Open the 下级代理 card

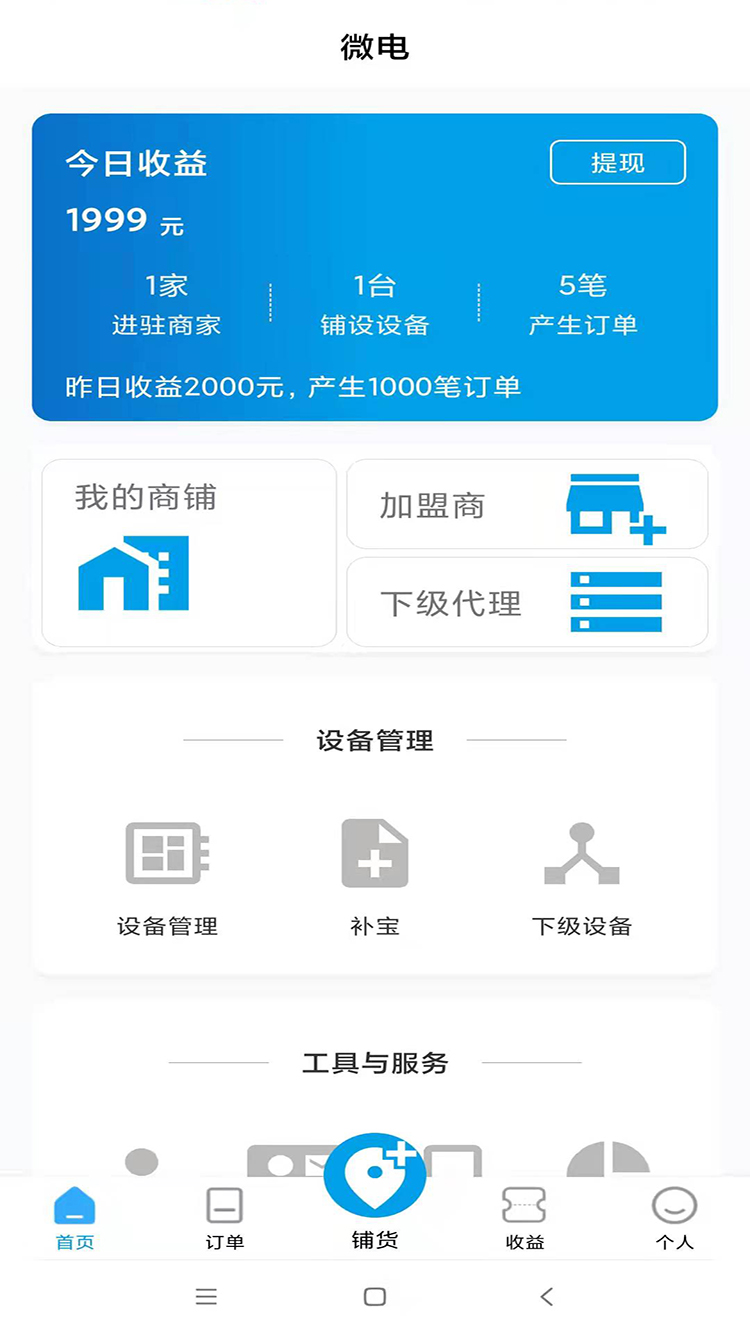[x=527, y=603]
